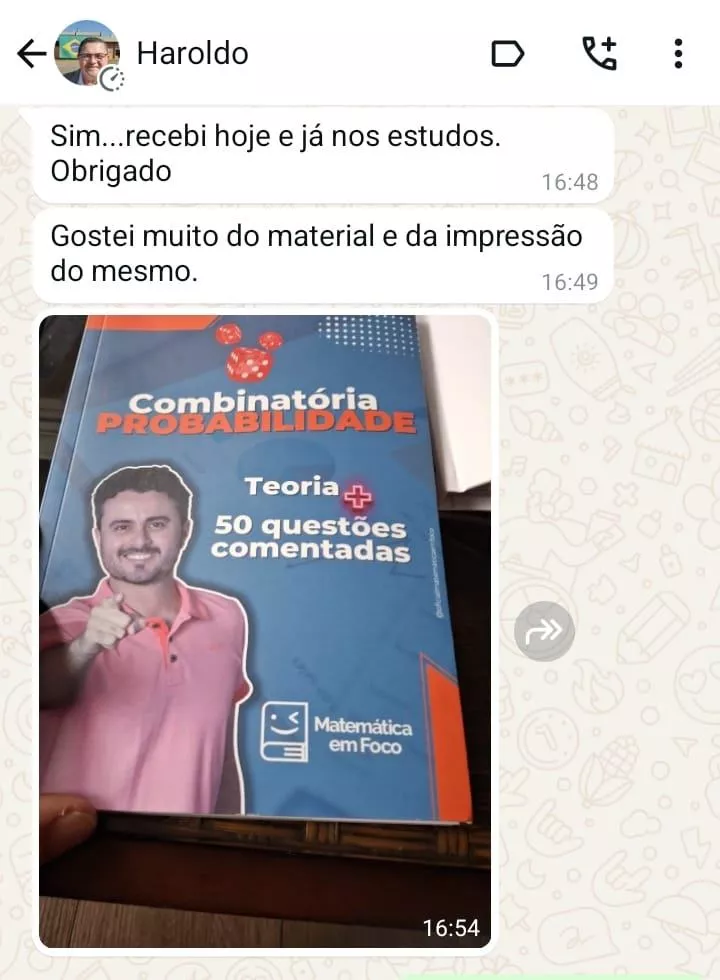Forward the photo message
The image size is (720, 980).
tap(544, 631)
